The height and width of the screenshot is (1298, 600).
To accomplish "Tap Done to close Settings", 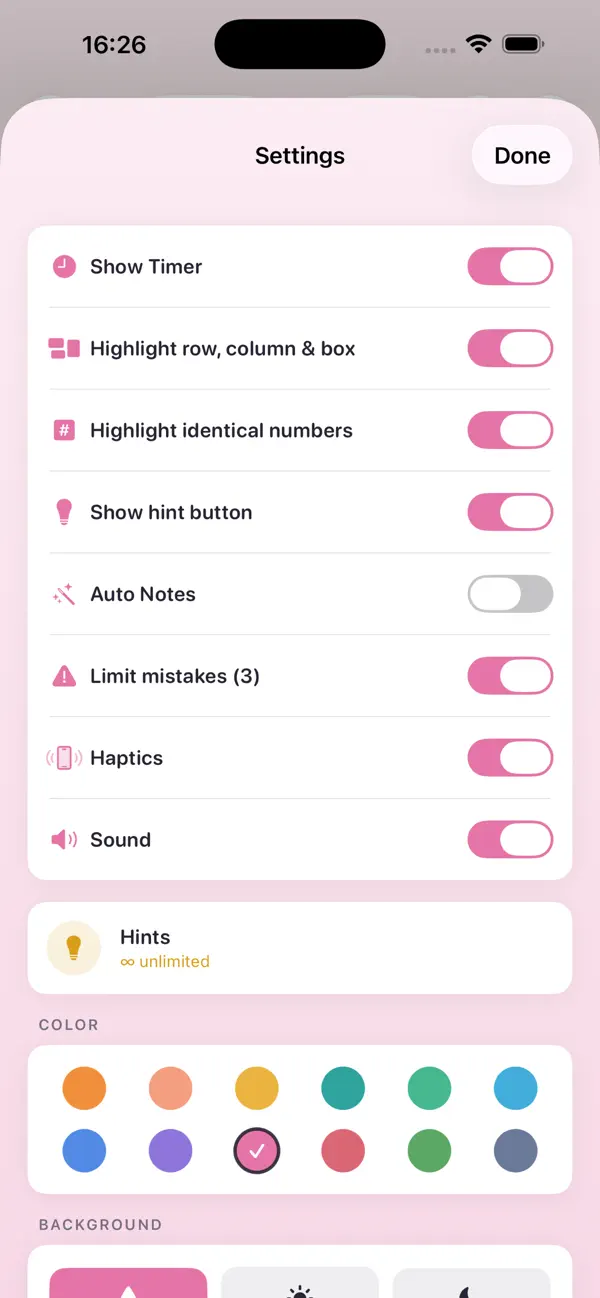I will pyautogui.click(x=522, y=156).
